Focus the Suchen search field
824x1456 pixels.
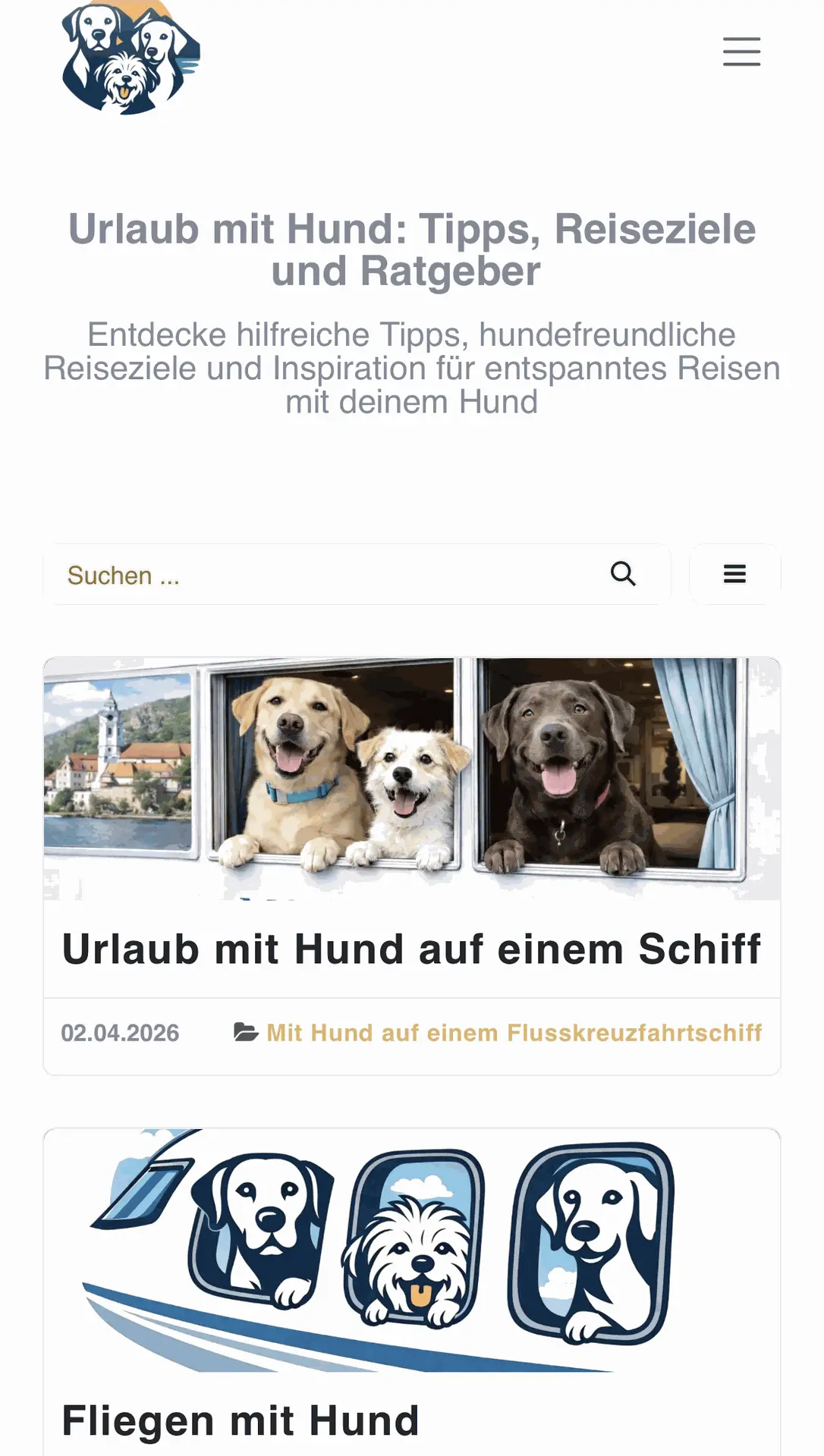(x=326, y=575)
